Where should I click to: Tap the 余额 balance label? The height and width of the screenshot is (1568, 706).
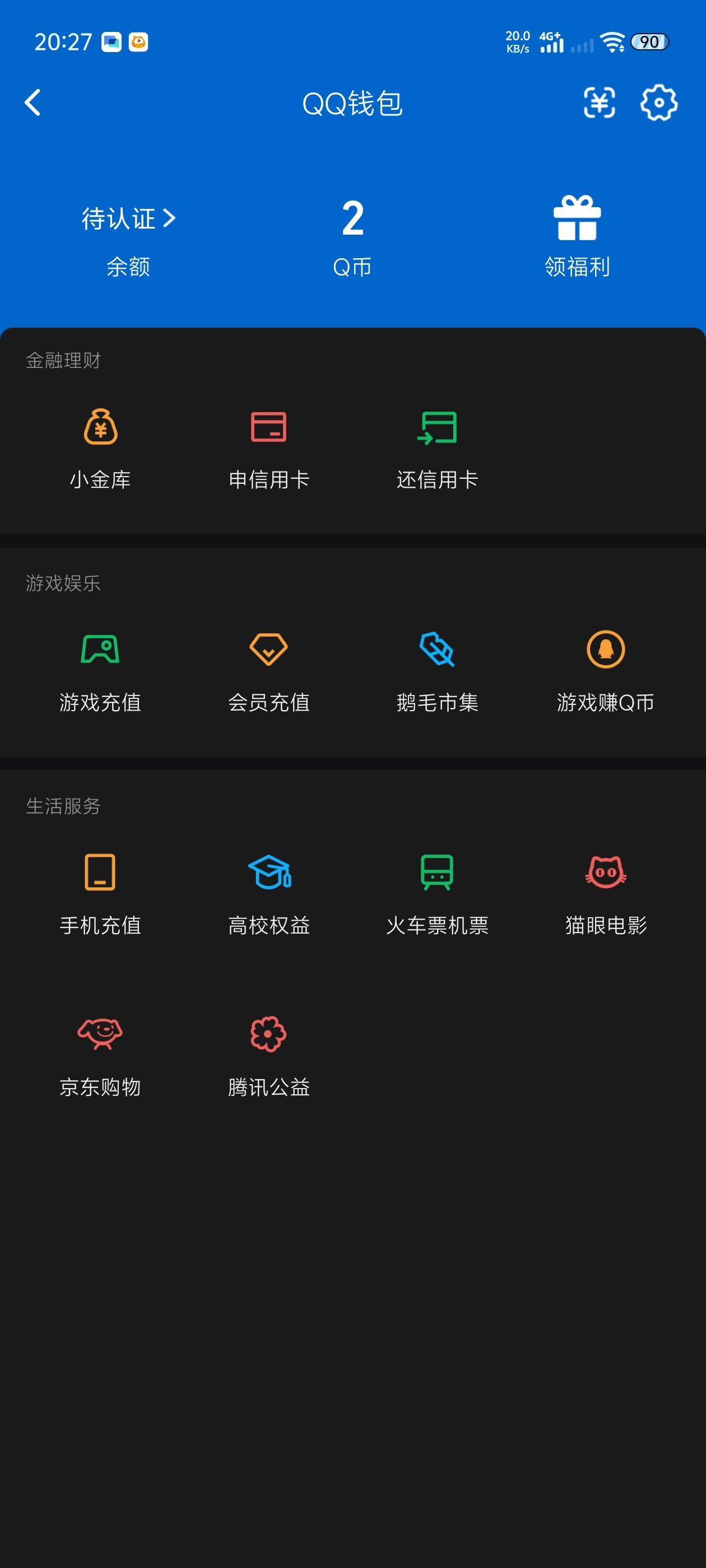128,266
